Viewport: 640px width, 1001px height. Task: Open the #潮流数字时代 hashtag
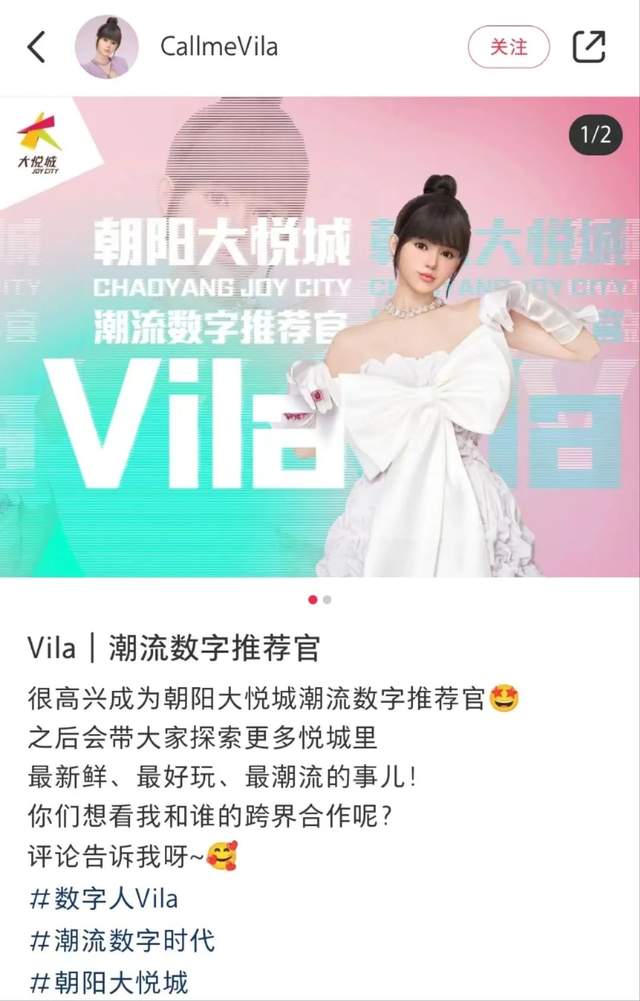[122, 940]
